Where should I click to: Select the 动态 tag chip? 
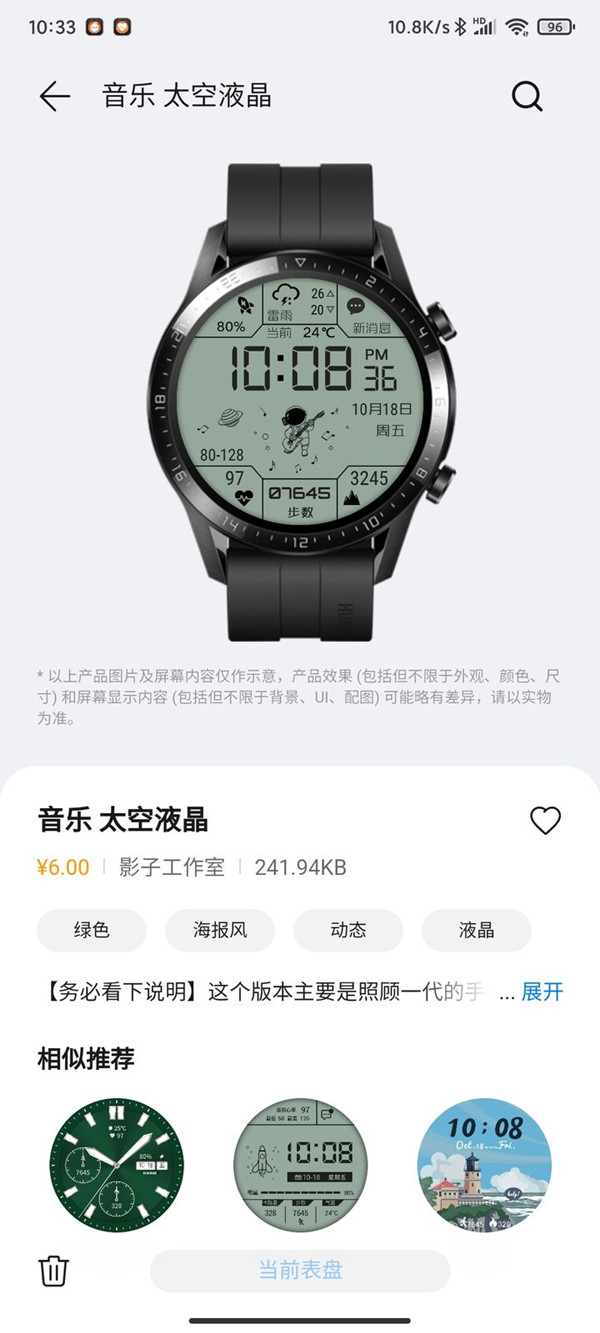pos(348,930)
